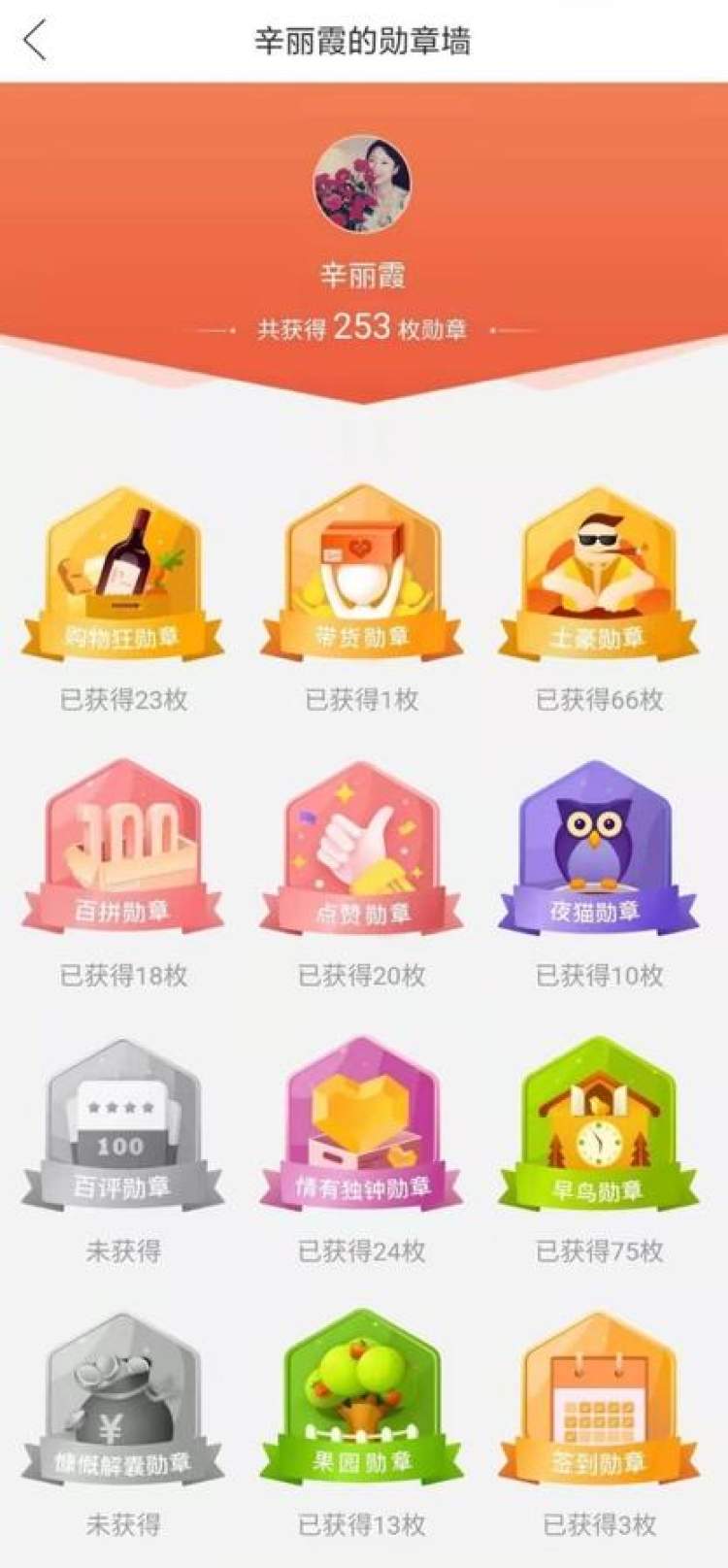Tap the 点赞勋章 badge
Image resolution: width=728 pixels, height=1568 pixels.
[361, 850]
